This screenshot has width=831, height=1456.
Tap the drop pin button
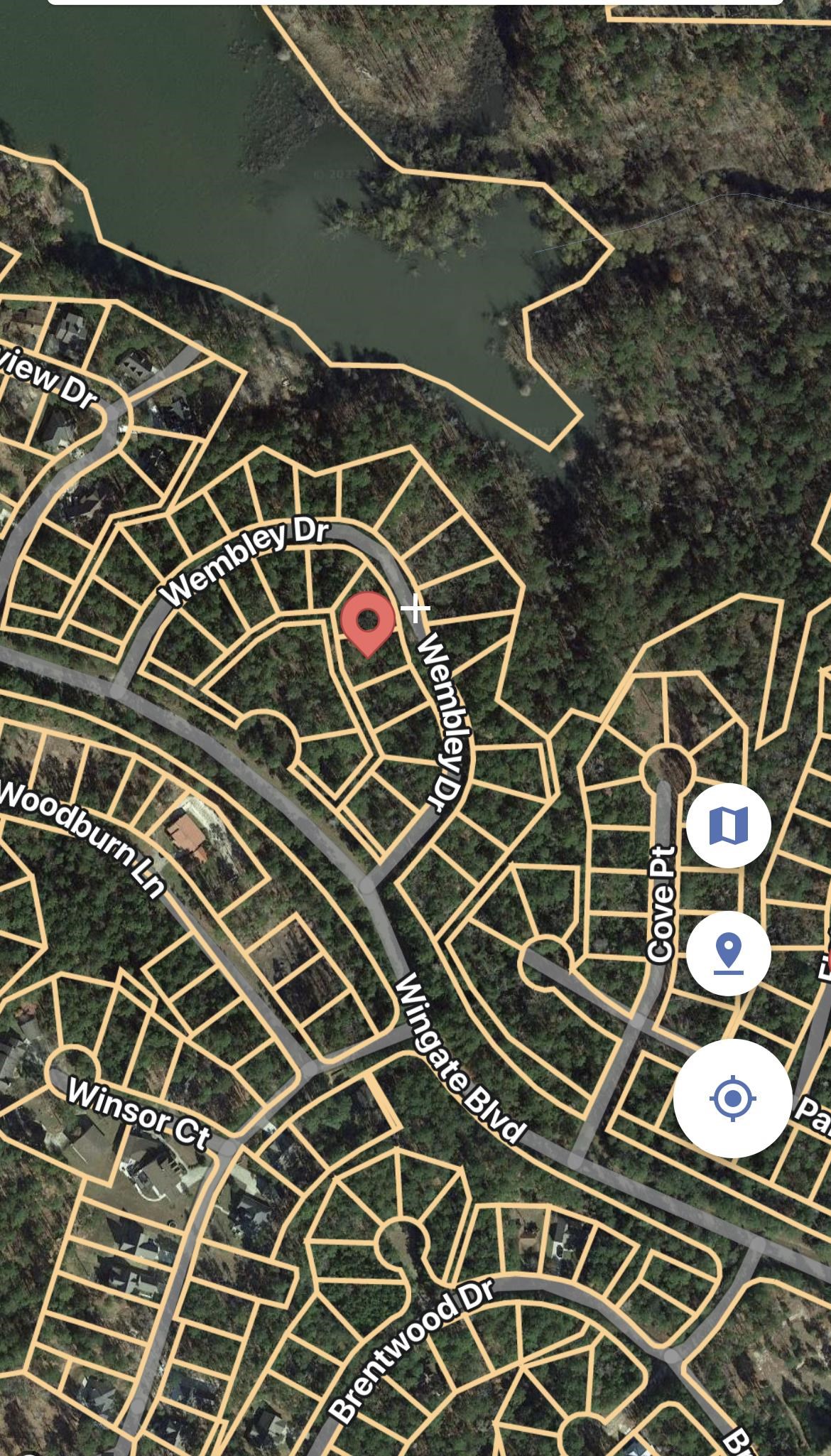[x=728, y=953]
